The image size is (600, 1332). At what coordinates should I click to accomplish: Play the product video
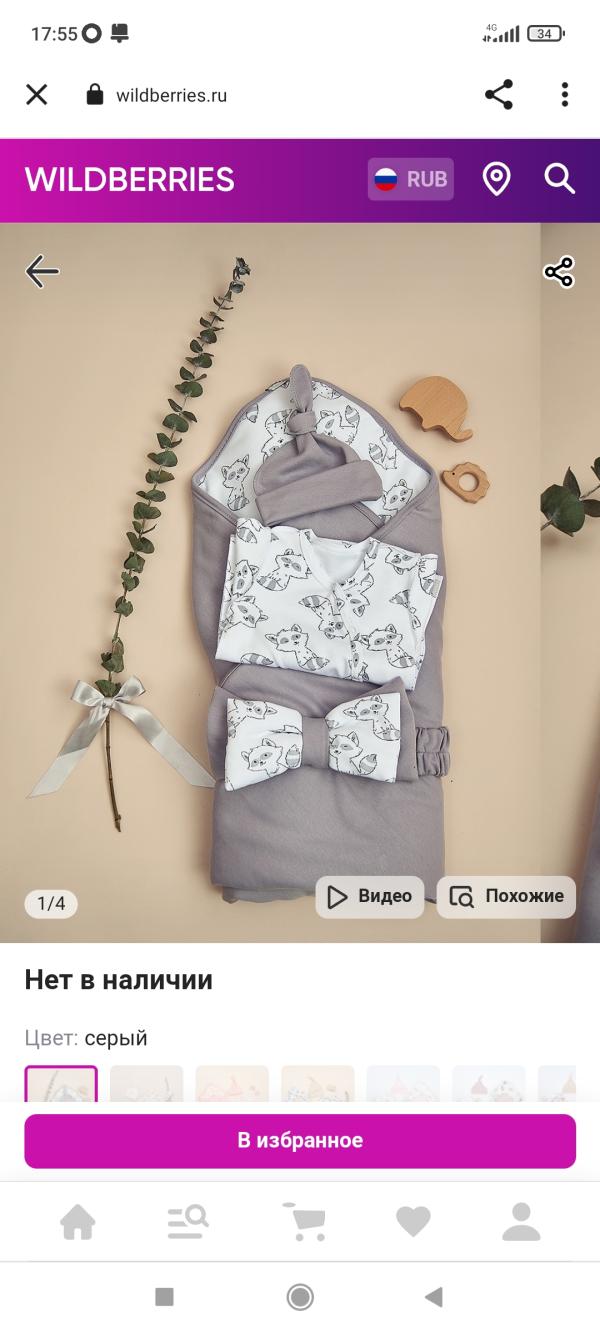pyautogui.click(x=370, y=896)
